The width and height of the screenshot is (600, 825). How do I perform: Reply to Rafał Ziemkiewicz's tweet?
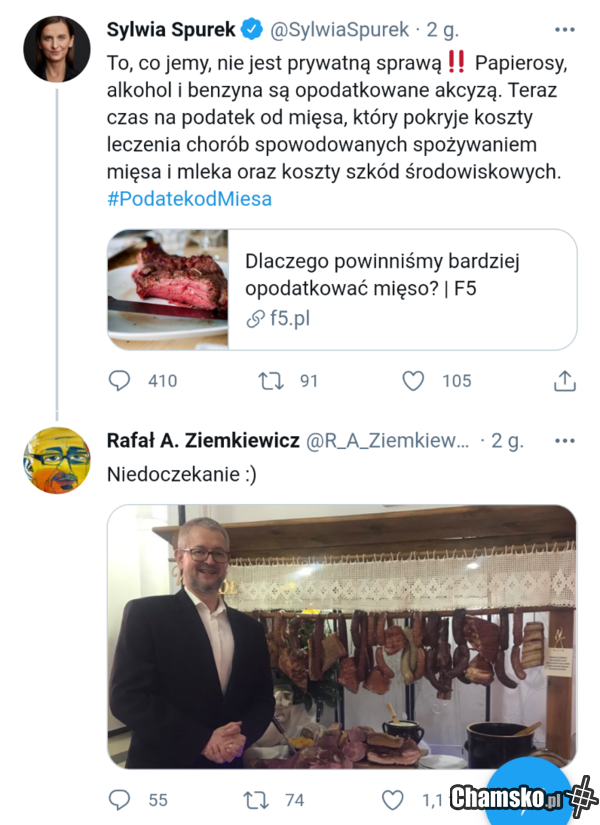(119, 799)
